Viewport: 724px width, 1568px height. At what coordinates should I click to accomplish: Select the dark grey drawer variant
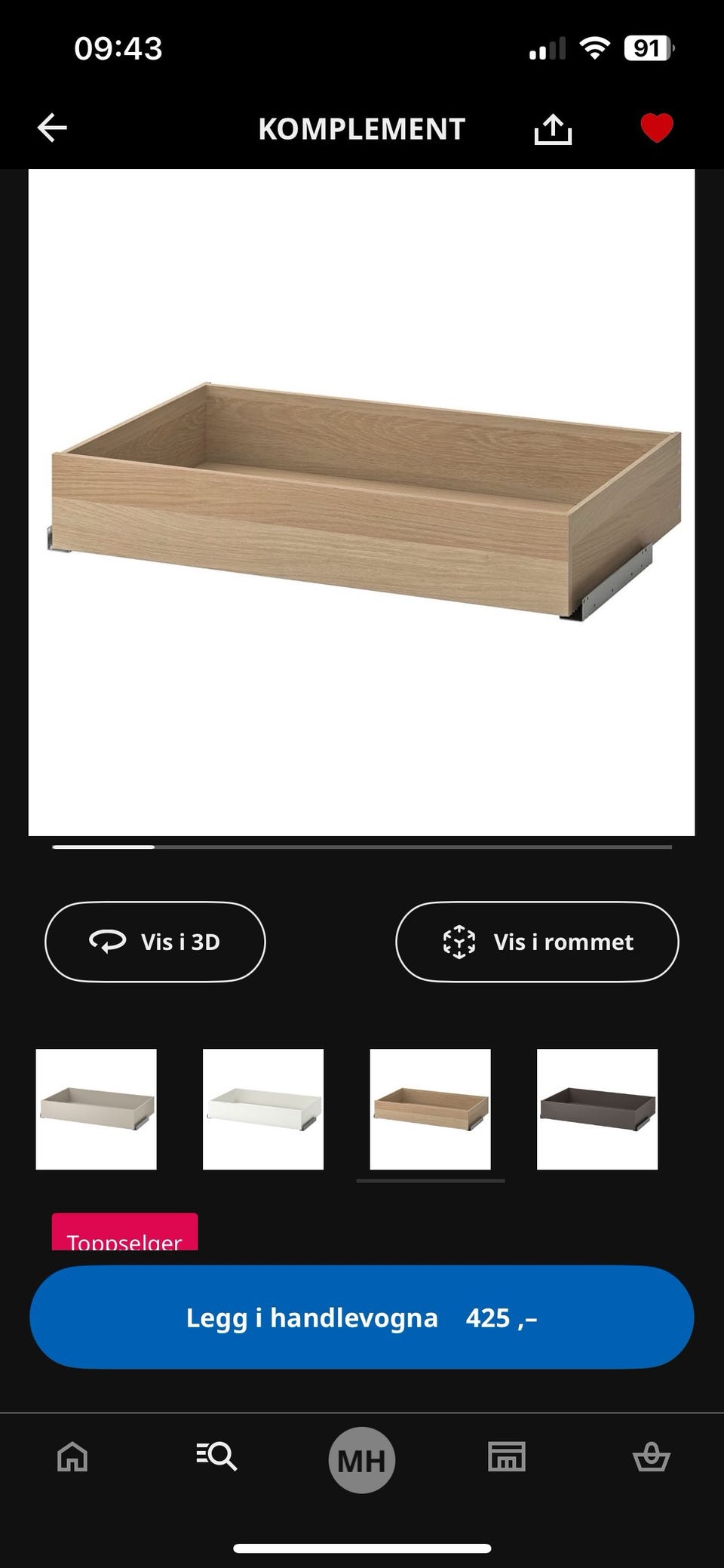596,1107
